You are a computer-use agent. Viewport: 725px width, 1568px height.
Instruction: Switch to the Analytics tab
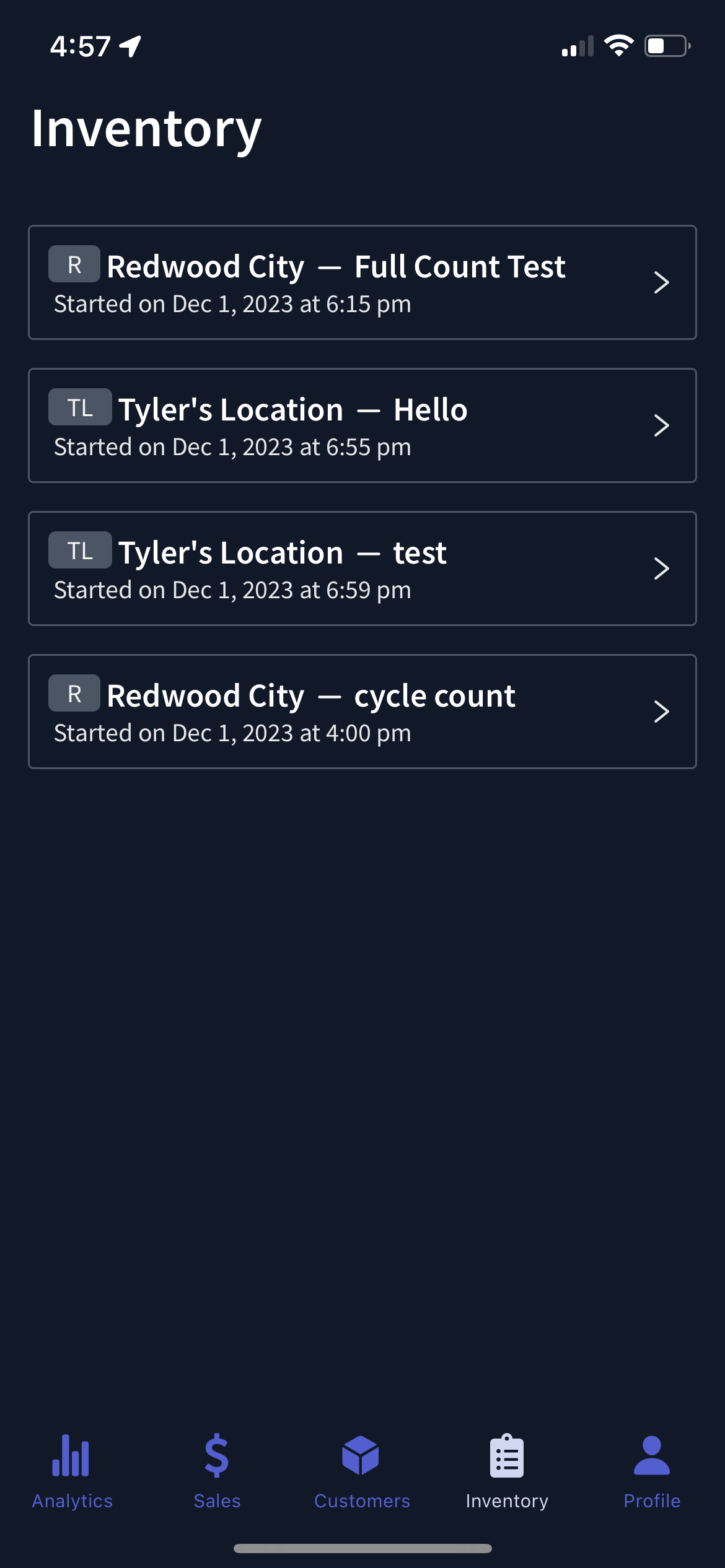(x=72, y=1471)
